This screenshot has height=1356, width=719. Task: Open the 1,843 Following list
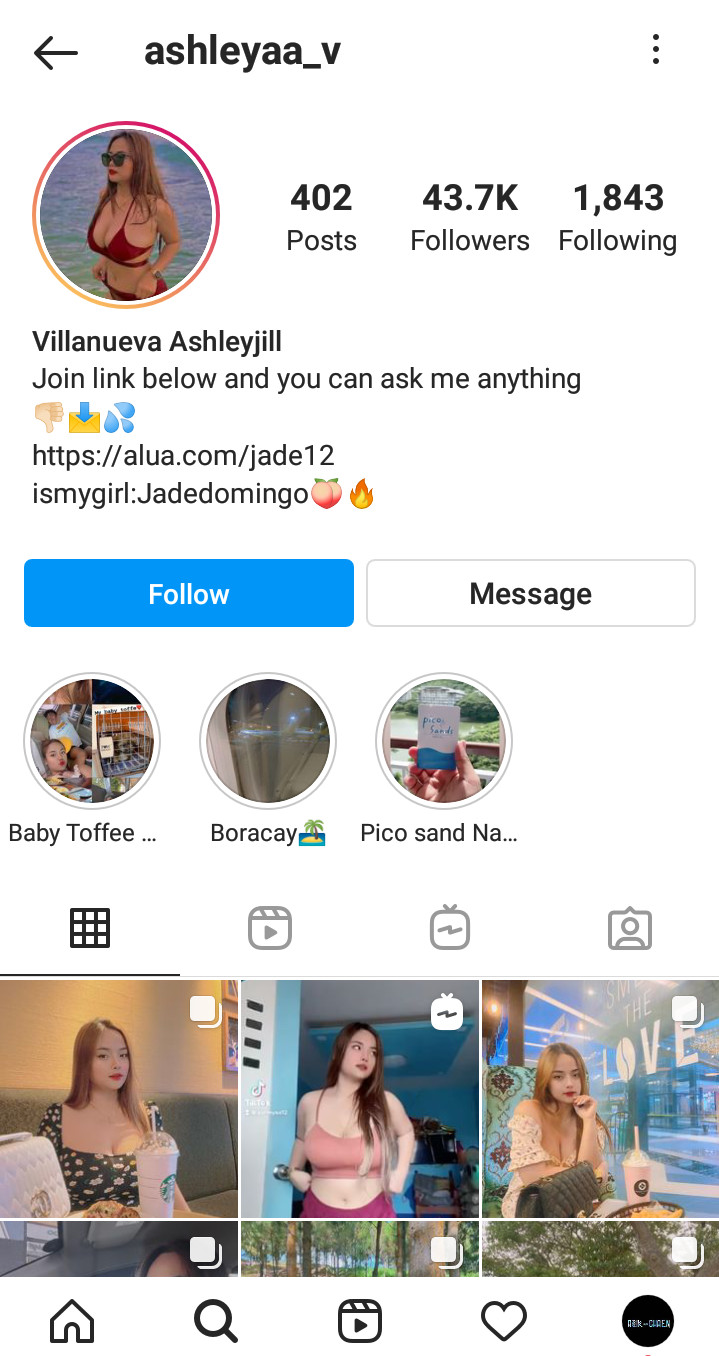click(617, 217)
